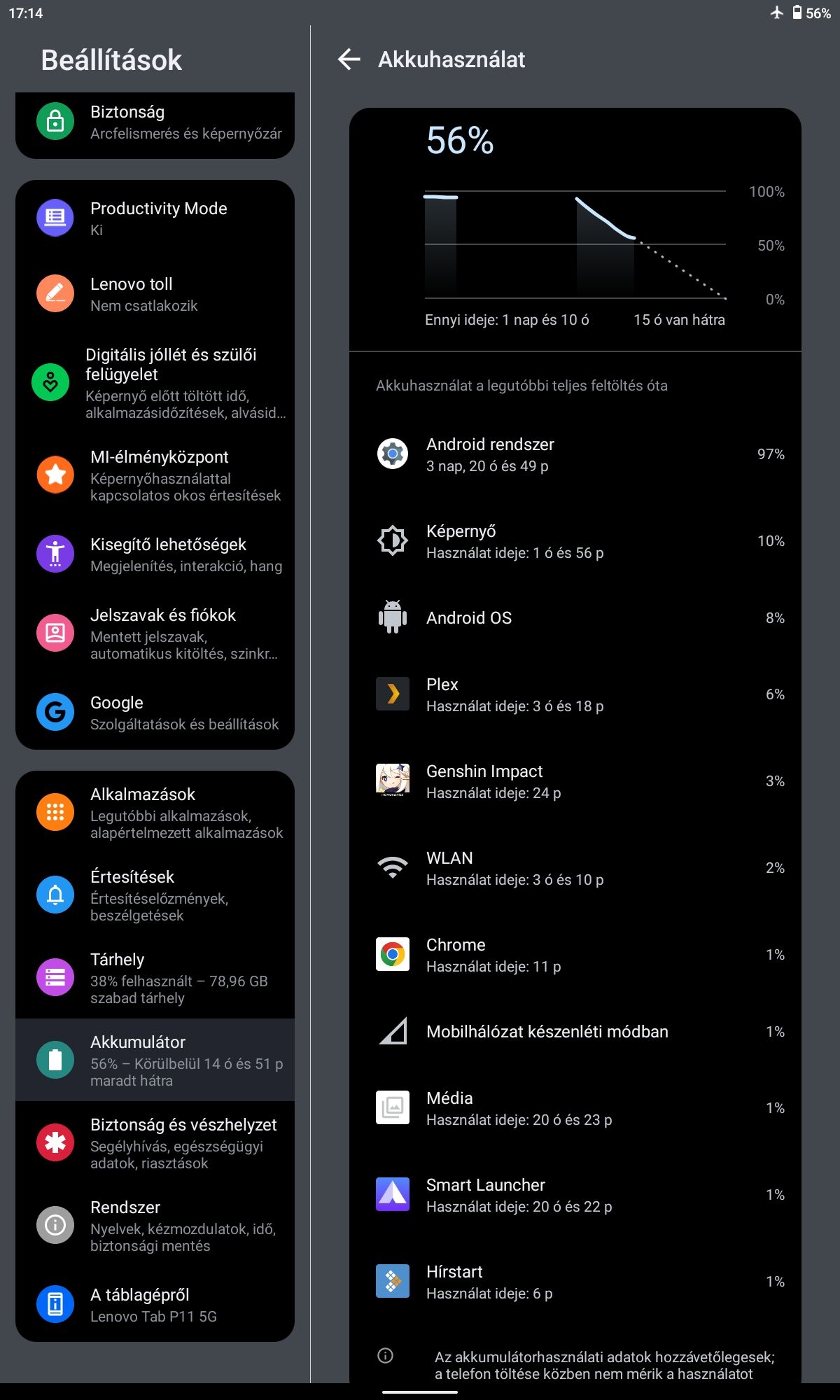Viewport: 840px width, 1400px height.
Task: View Hírstart battery usage details
Action: (575, 1282)
